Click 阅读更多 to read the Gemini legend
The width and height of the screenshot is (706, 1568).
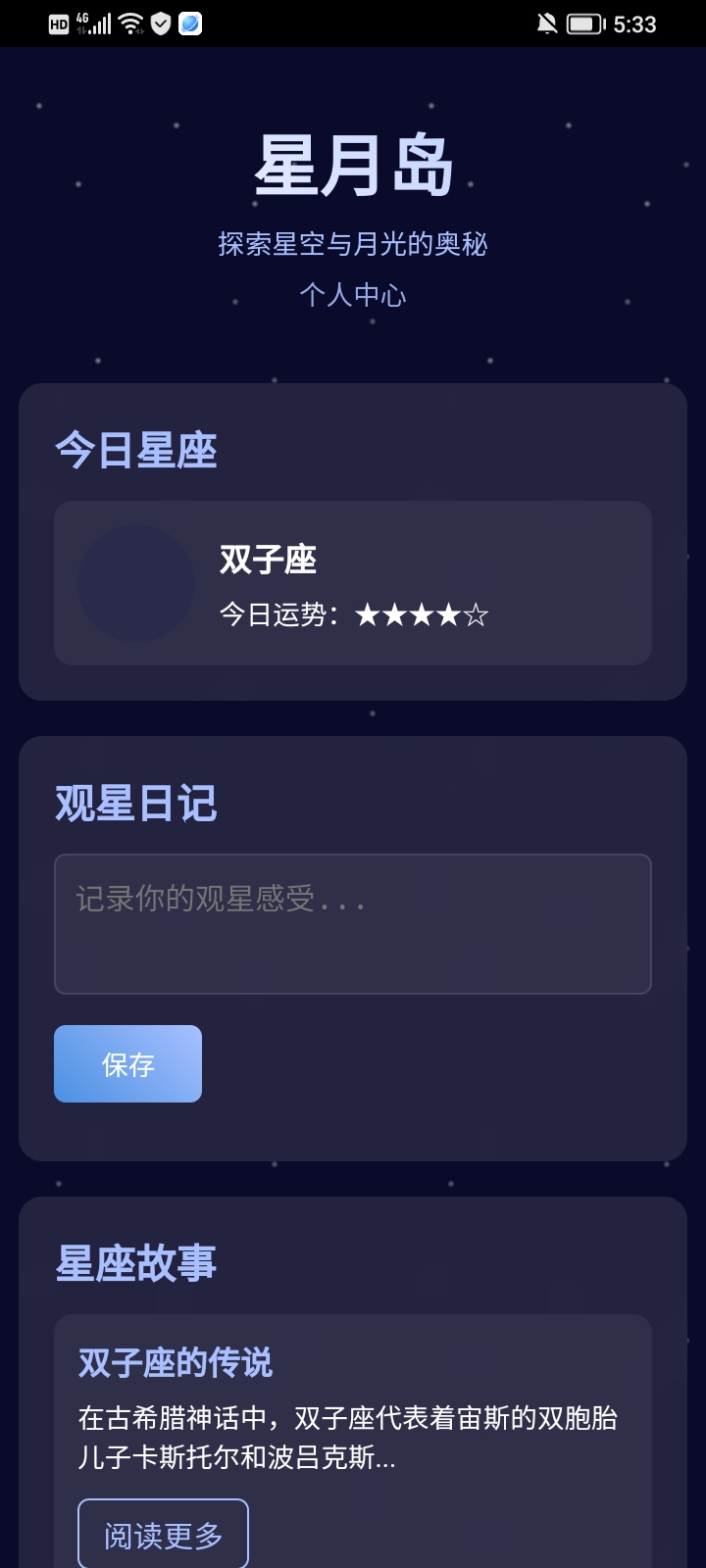(162, 1533)
